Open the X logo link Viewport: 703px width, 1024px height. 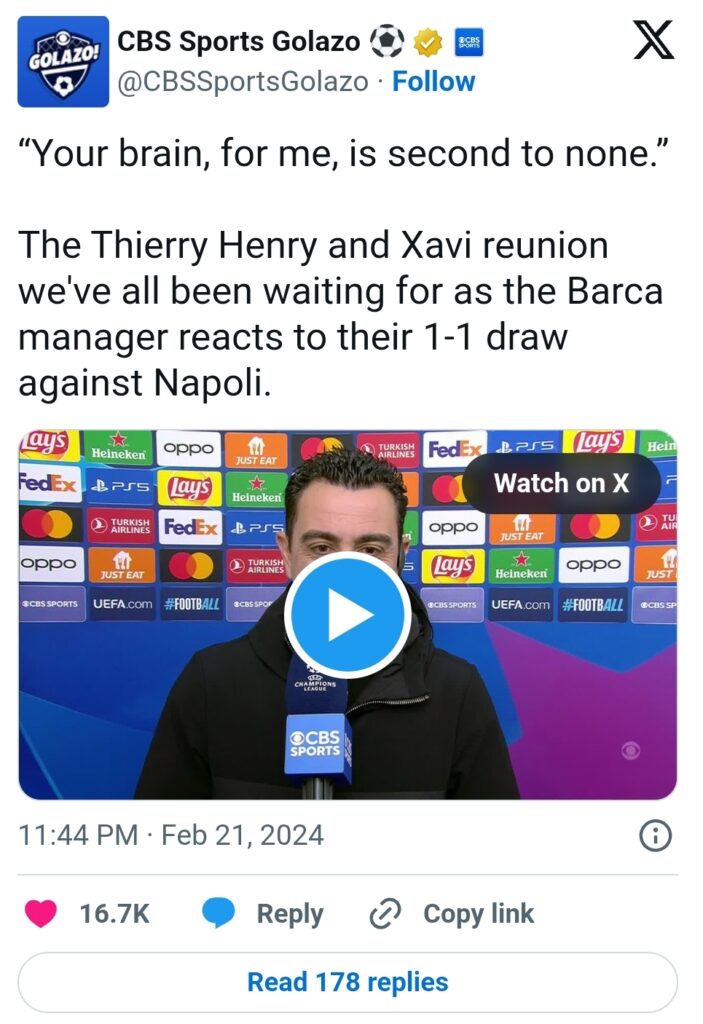[654, 42]
